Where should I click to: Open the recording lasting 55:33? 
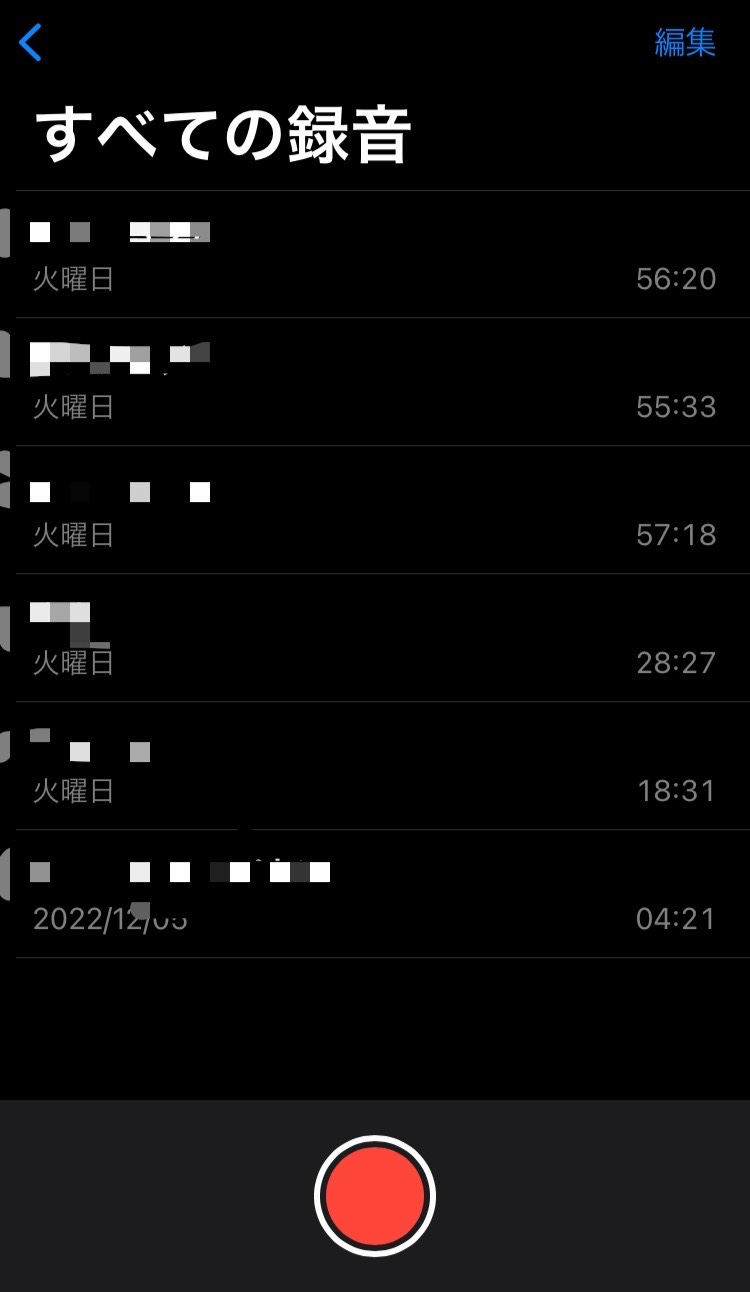pos(375,382)
